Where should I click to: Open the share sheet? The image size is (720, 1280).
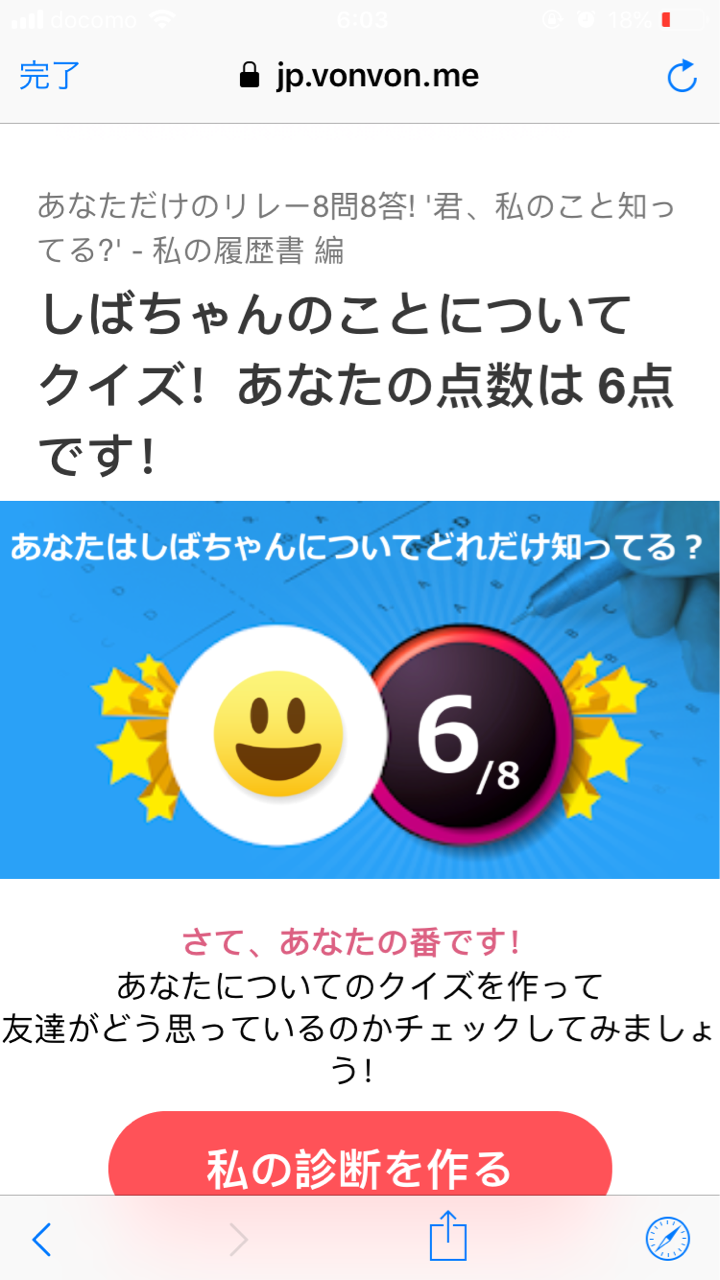[448, 1236]
